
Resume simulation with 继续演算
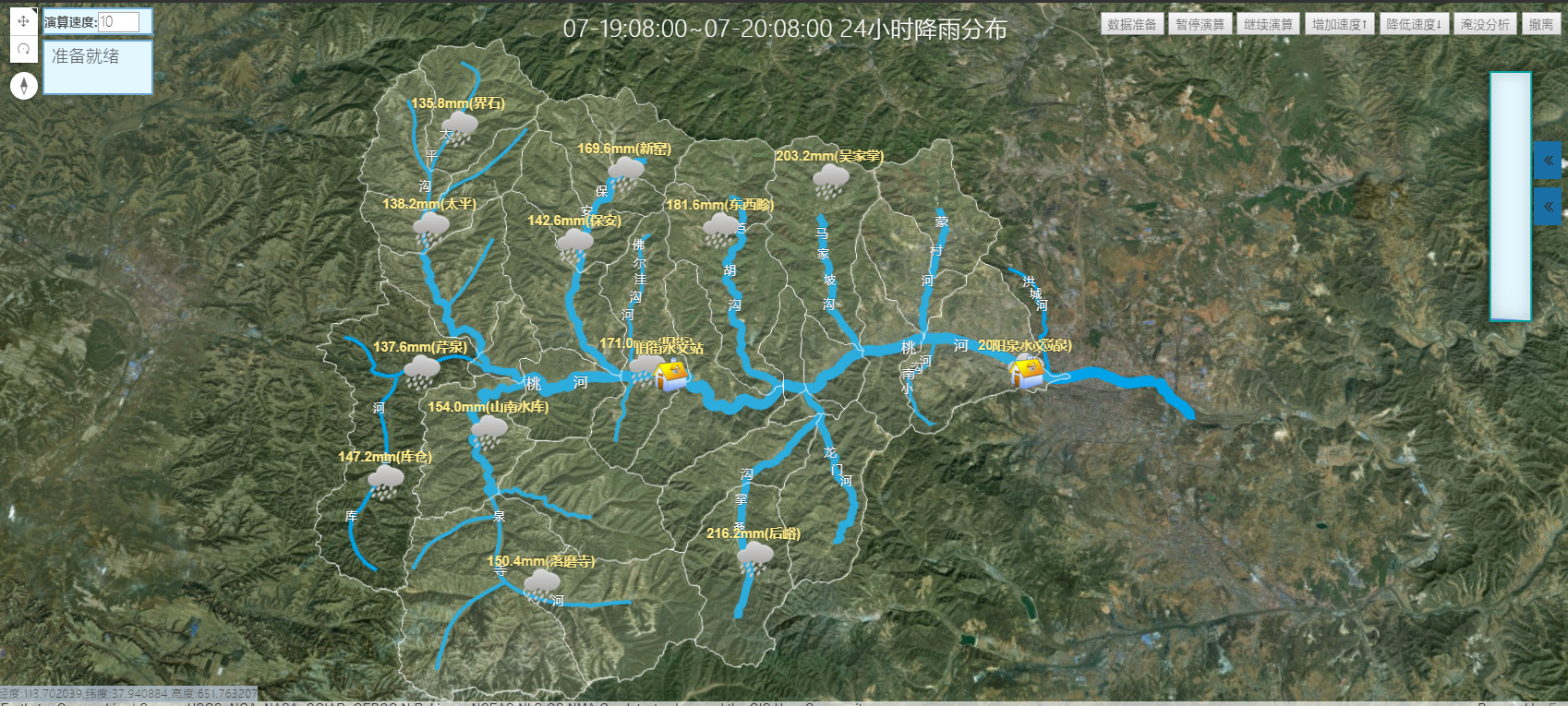tap(1268, 25)
